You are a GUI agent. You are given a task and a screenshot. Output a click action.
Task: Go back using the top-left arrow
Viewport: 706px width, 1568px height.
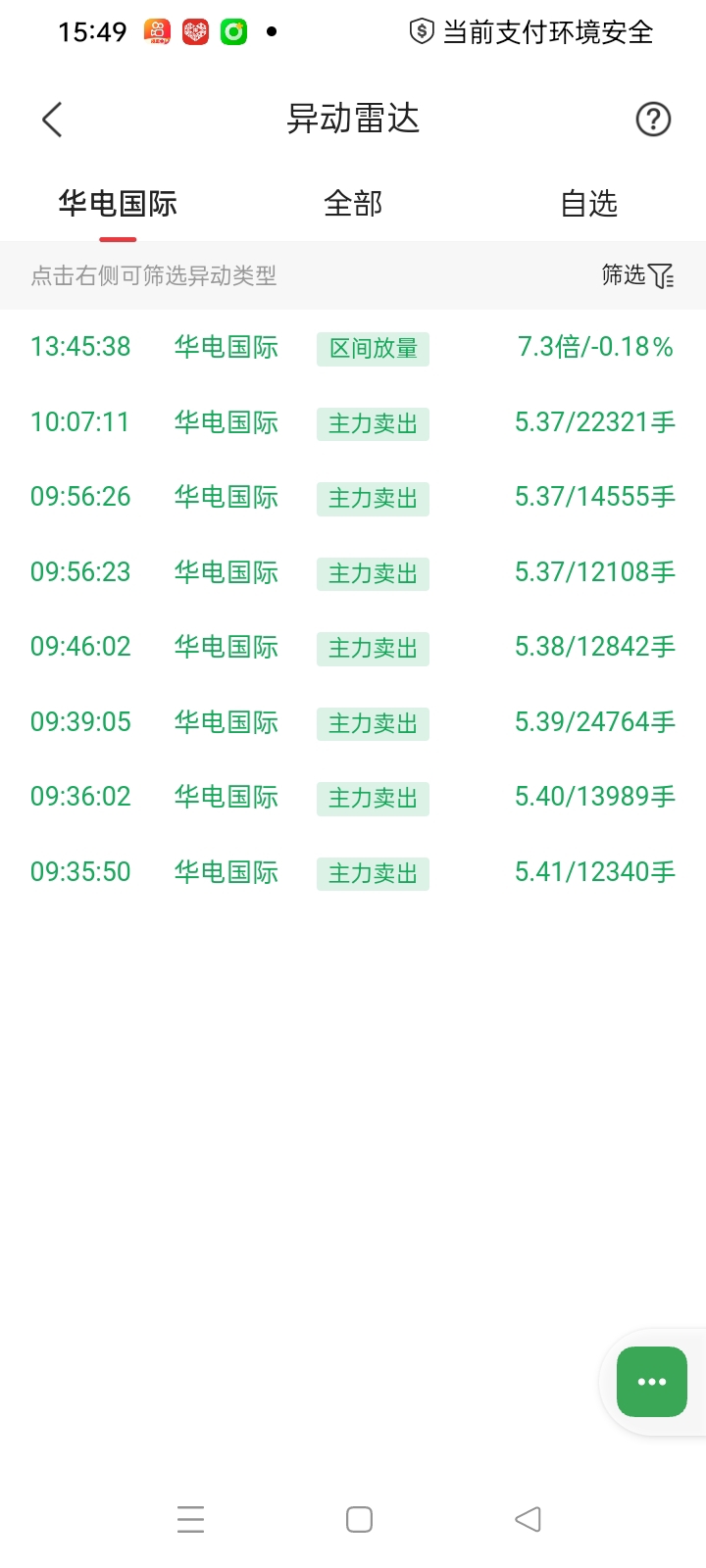(x=52, y=120)
